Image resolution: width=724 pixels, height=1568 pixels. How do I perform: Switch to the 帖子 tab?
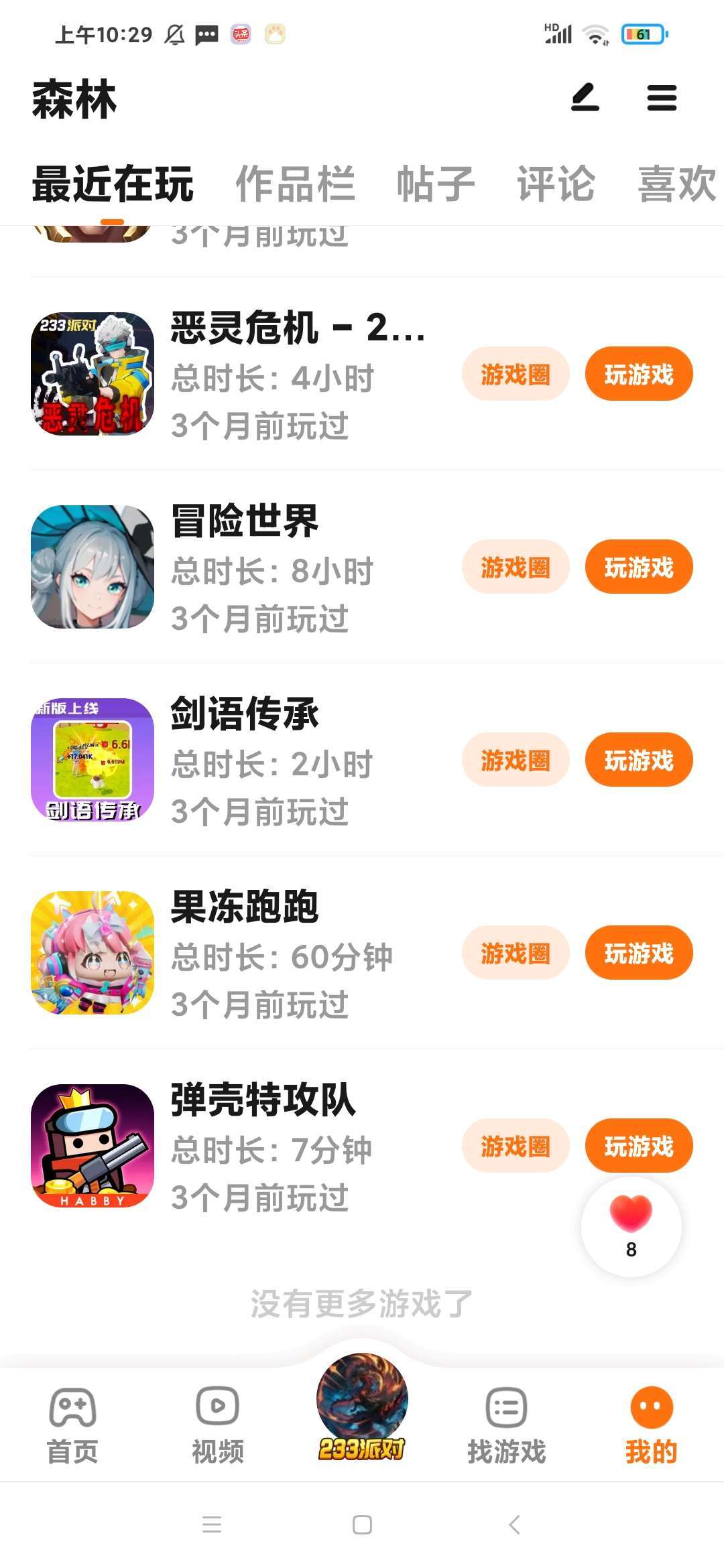(x=436, y=184)
